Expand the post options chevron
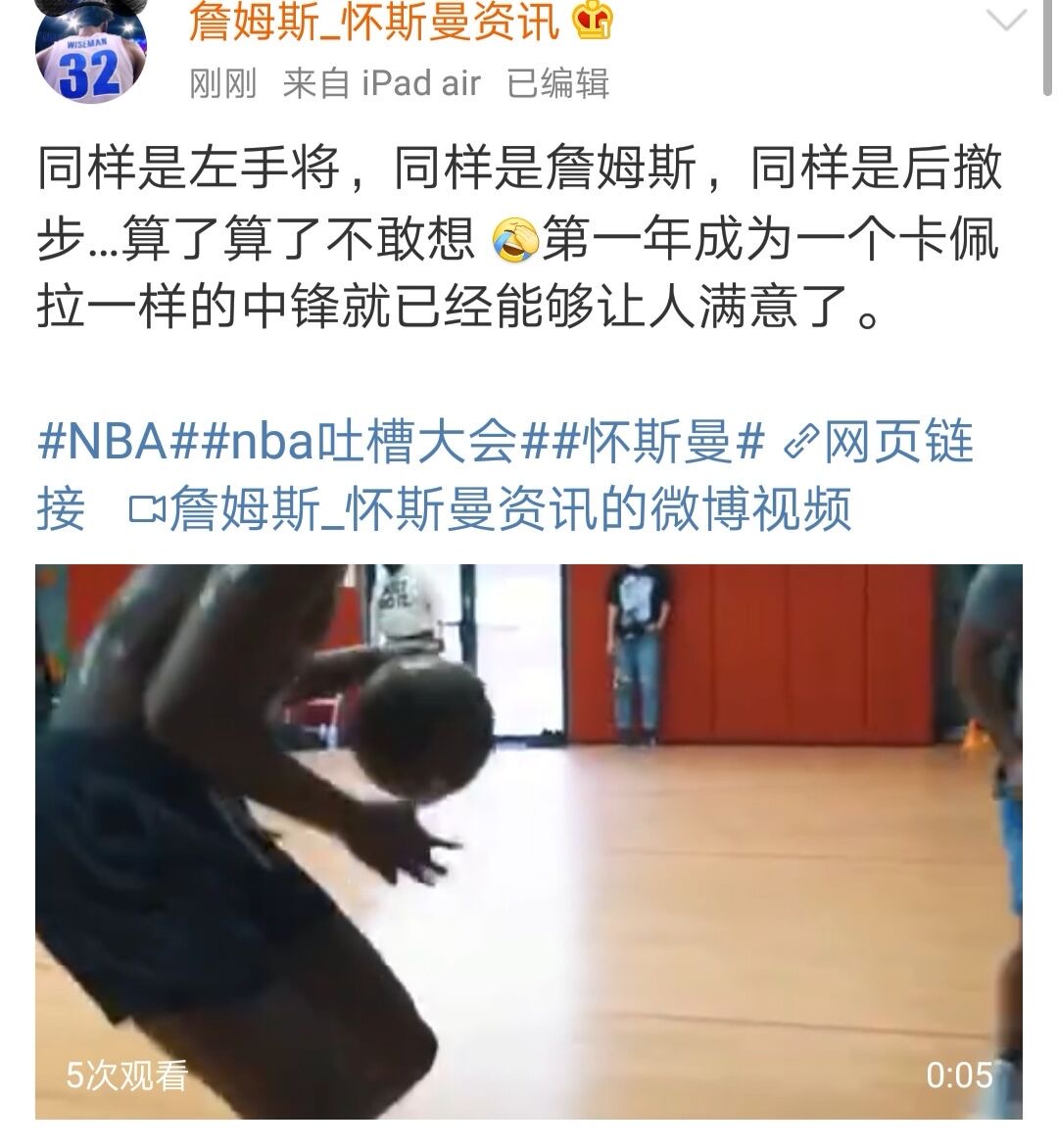 coord(1007,22)
